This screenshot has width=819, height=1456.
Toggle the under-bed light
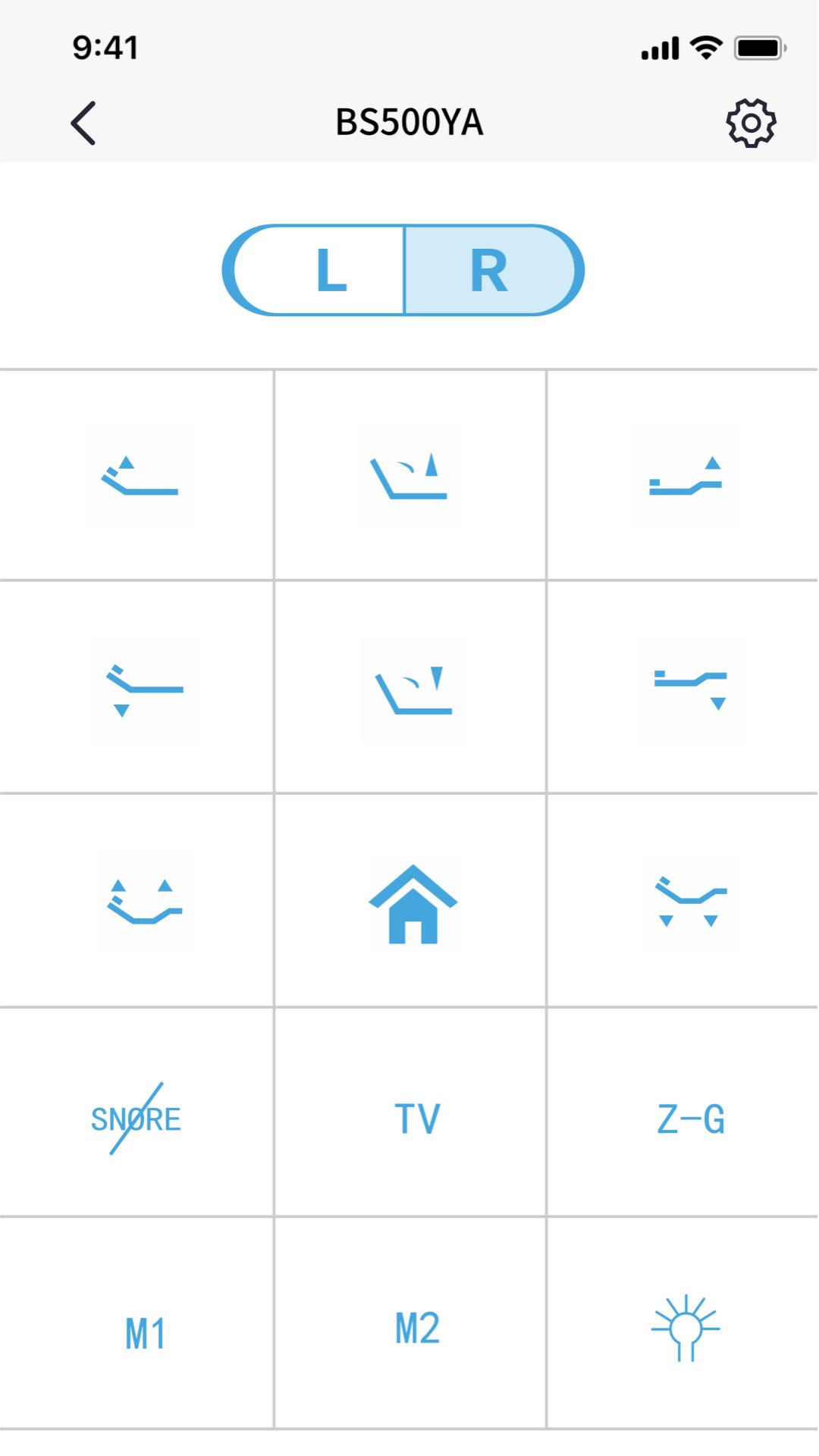[x=686, y=1329]
